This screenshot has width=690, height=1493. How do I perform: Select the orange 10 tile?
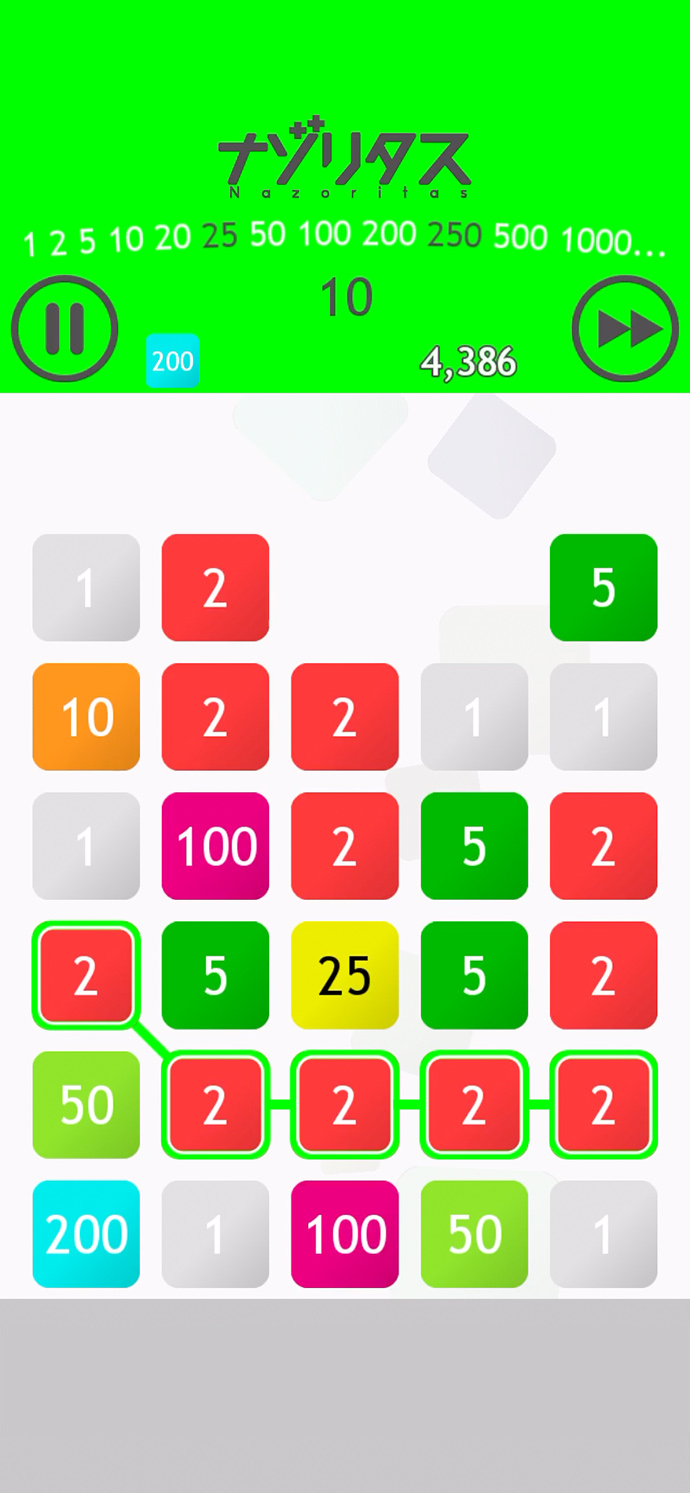click(86, 717)
